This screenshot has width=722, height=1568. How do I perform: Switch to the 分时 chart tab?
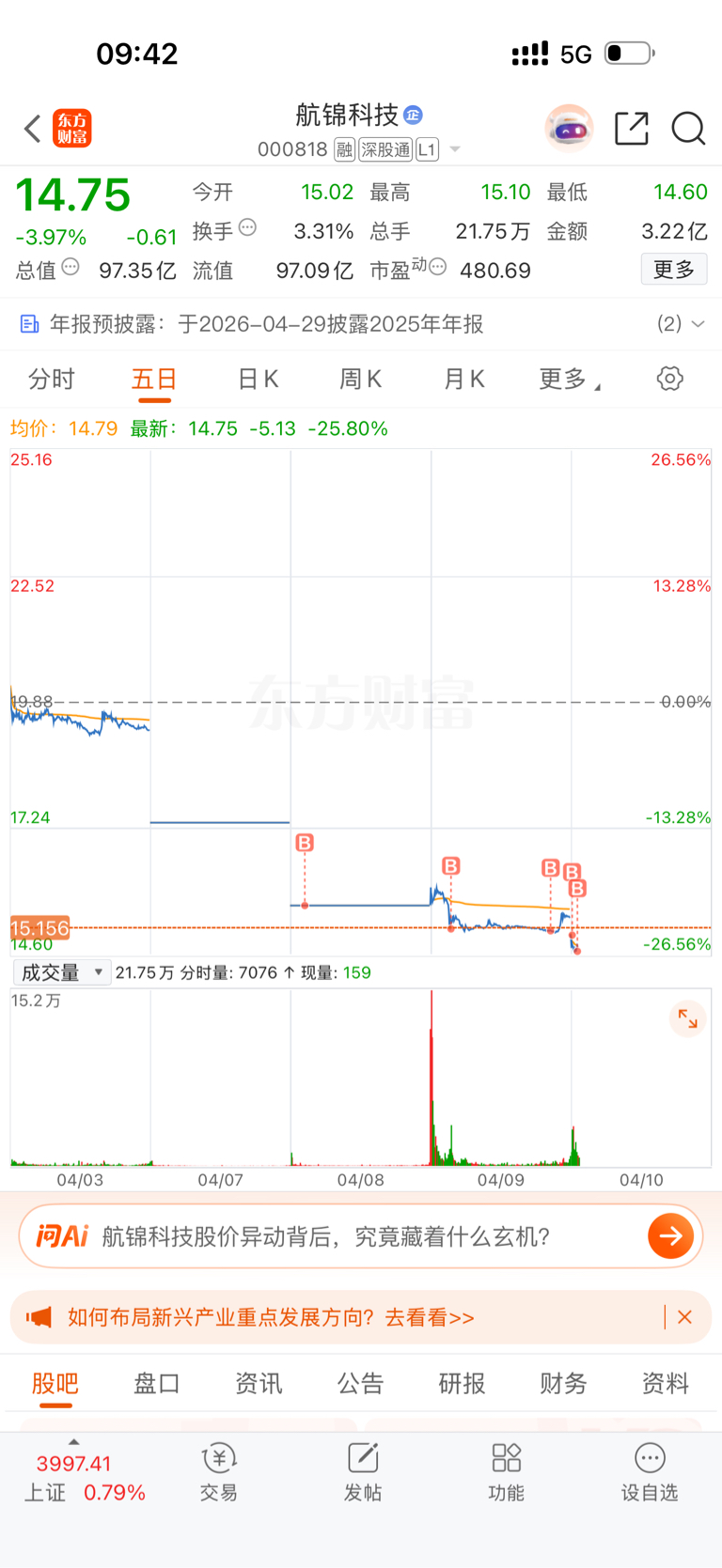pyautogui.click(x=52, y=380)
